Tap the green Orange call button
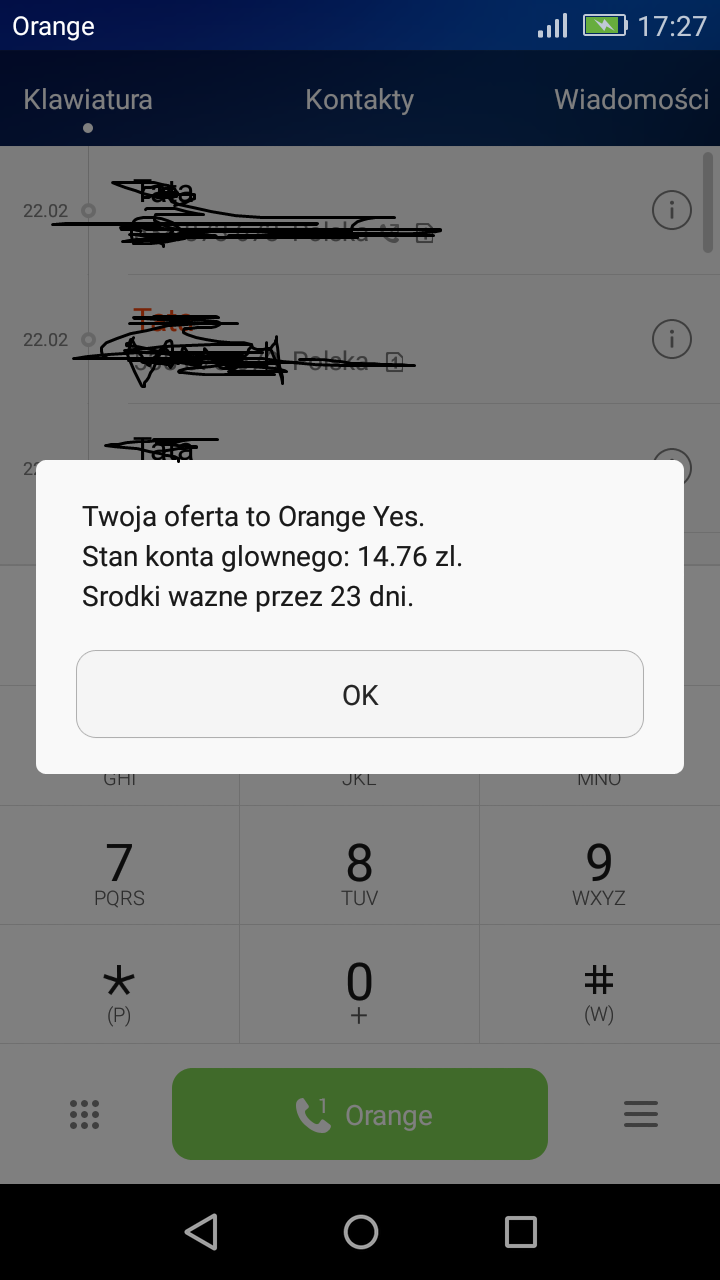Screen dimensions: 720x1280 point(360,1114)
